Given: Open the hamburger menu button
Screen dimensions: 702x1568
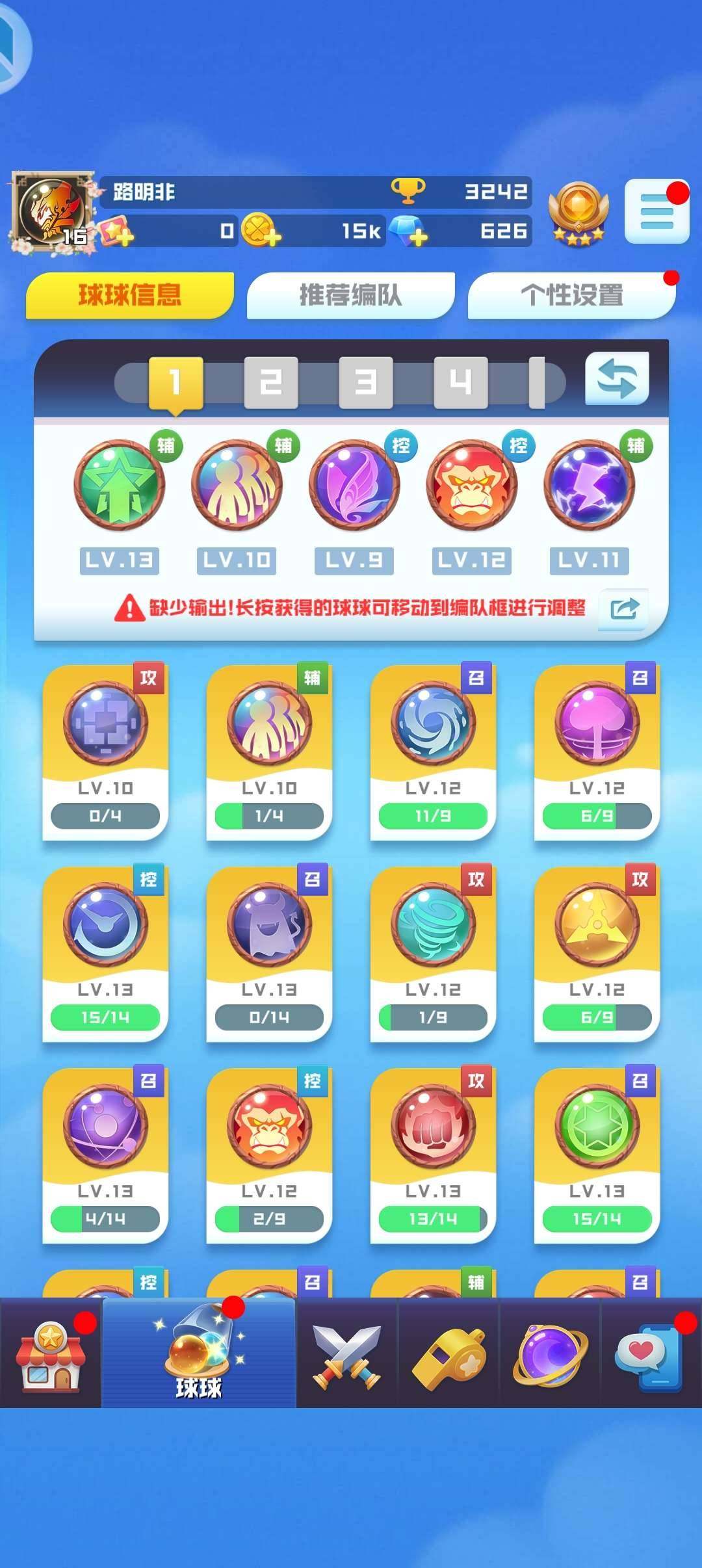Looking at the screenshot, I should 656,213.
